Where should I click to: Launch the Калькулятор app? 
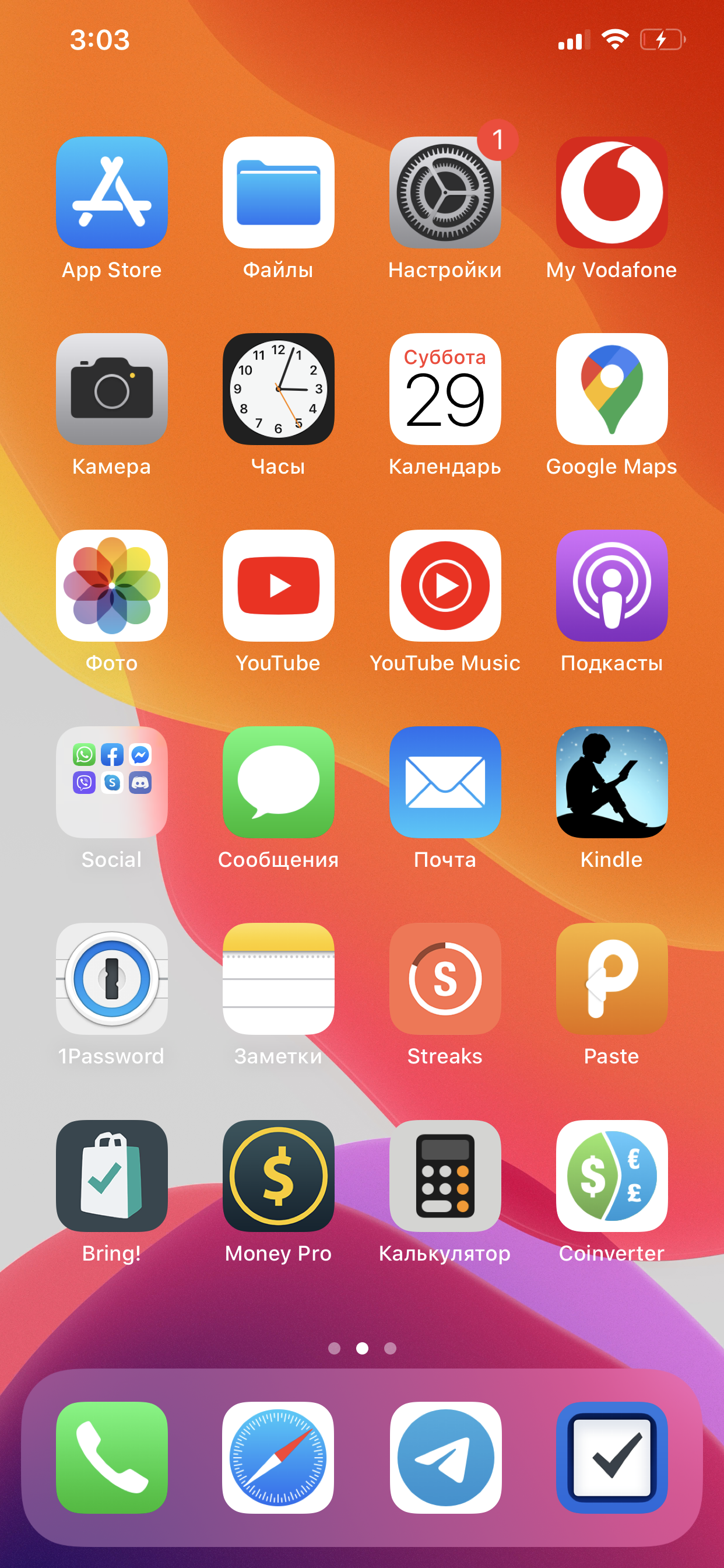pos(445,1176)
